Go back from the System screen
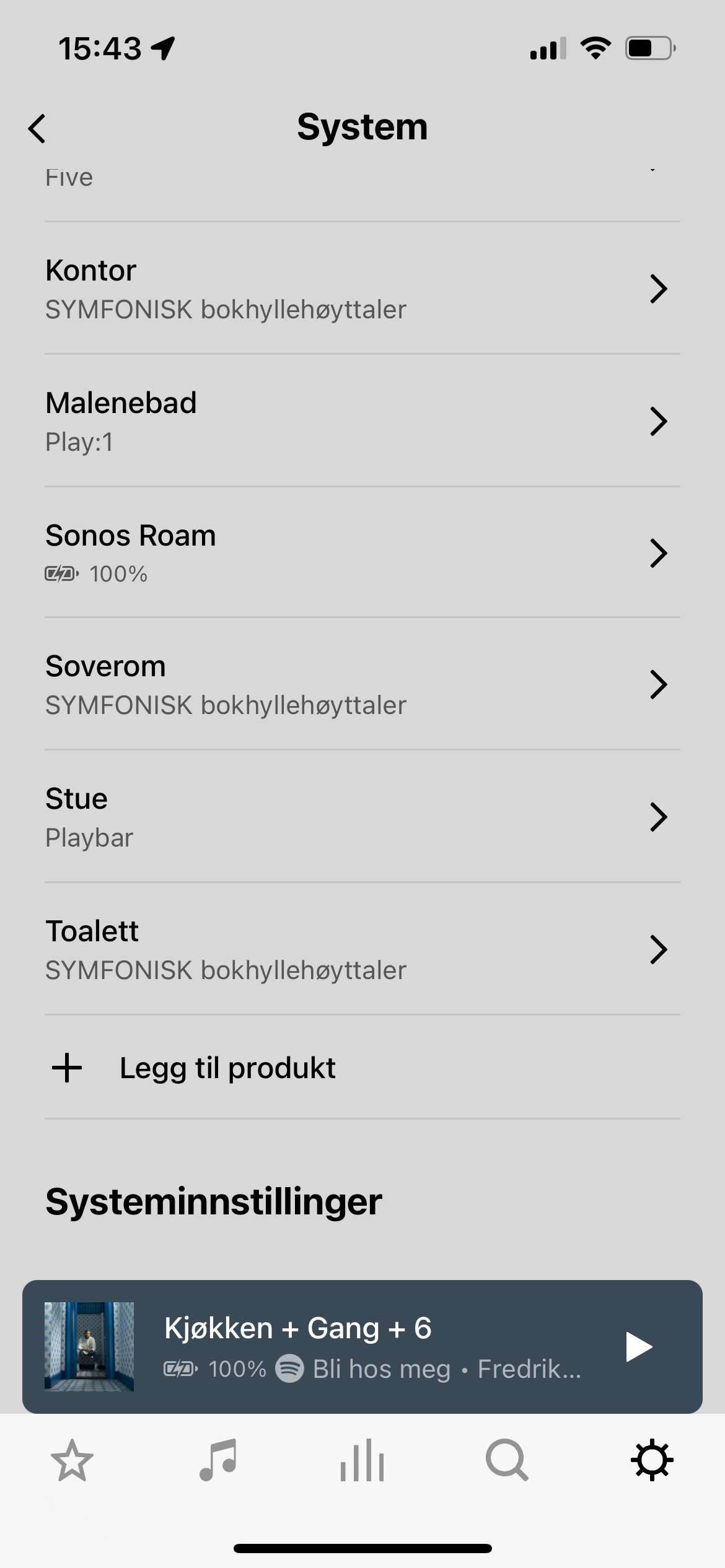The width and height of the screenshot is (725, 1568). [37, 129]
